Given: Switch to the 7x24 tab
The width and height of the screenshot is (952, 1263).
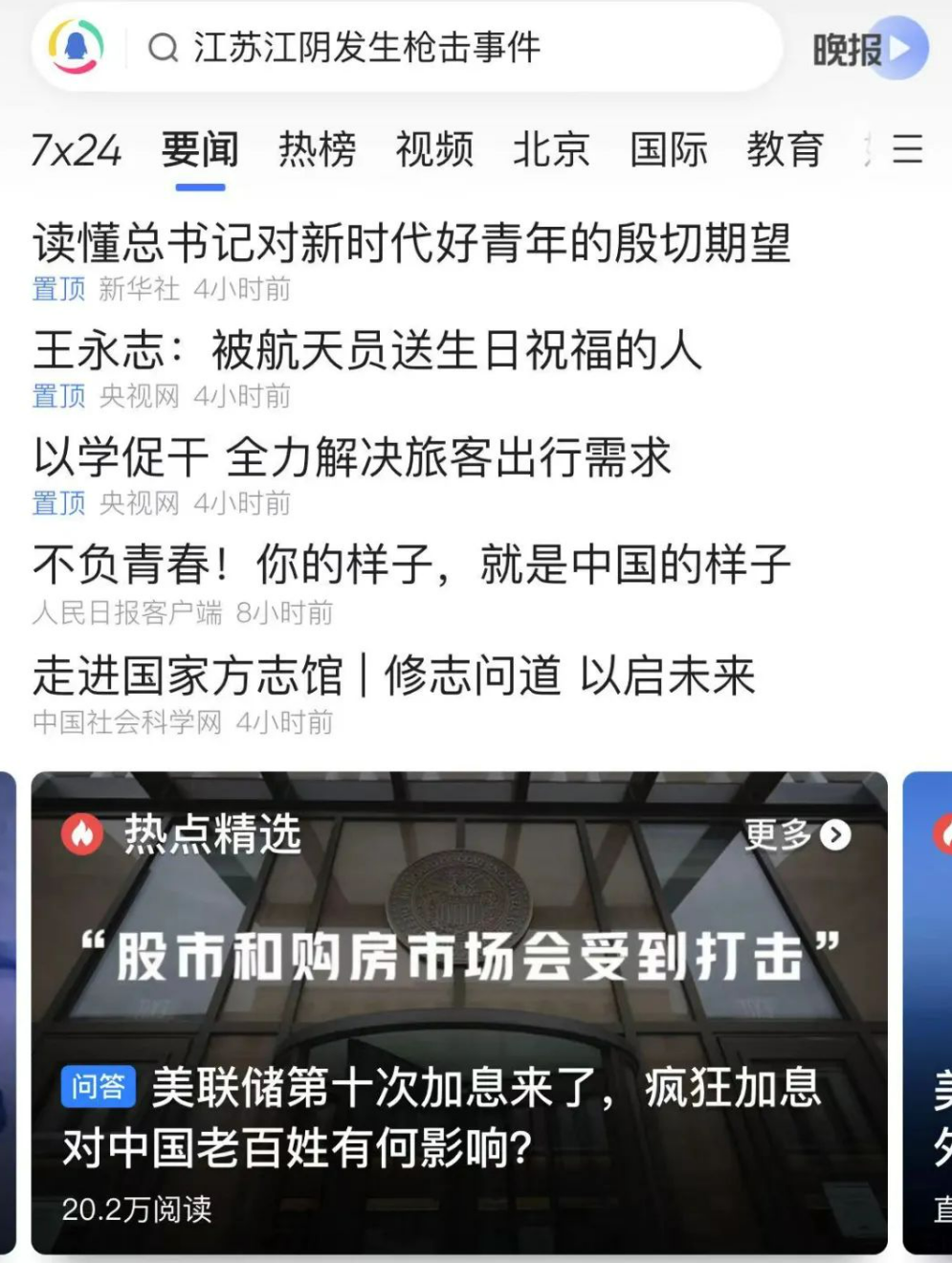Looking at the screenshot, I should point(77,150).
